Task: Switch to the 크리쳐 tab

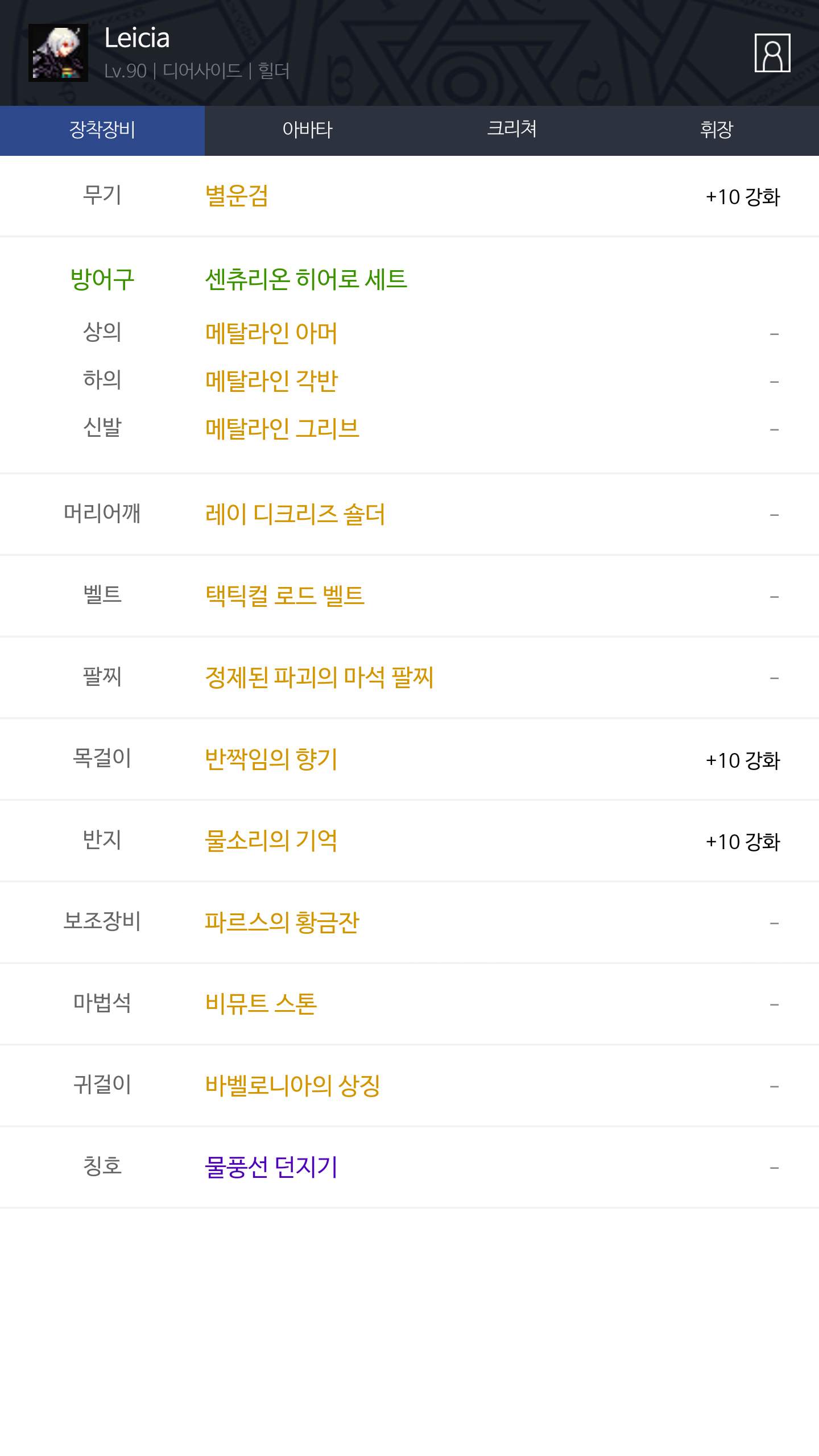Action: tap(512, 130)
